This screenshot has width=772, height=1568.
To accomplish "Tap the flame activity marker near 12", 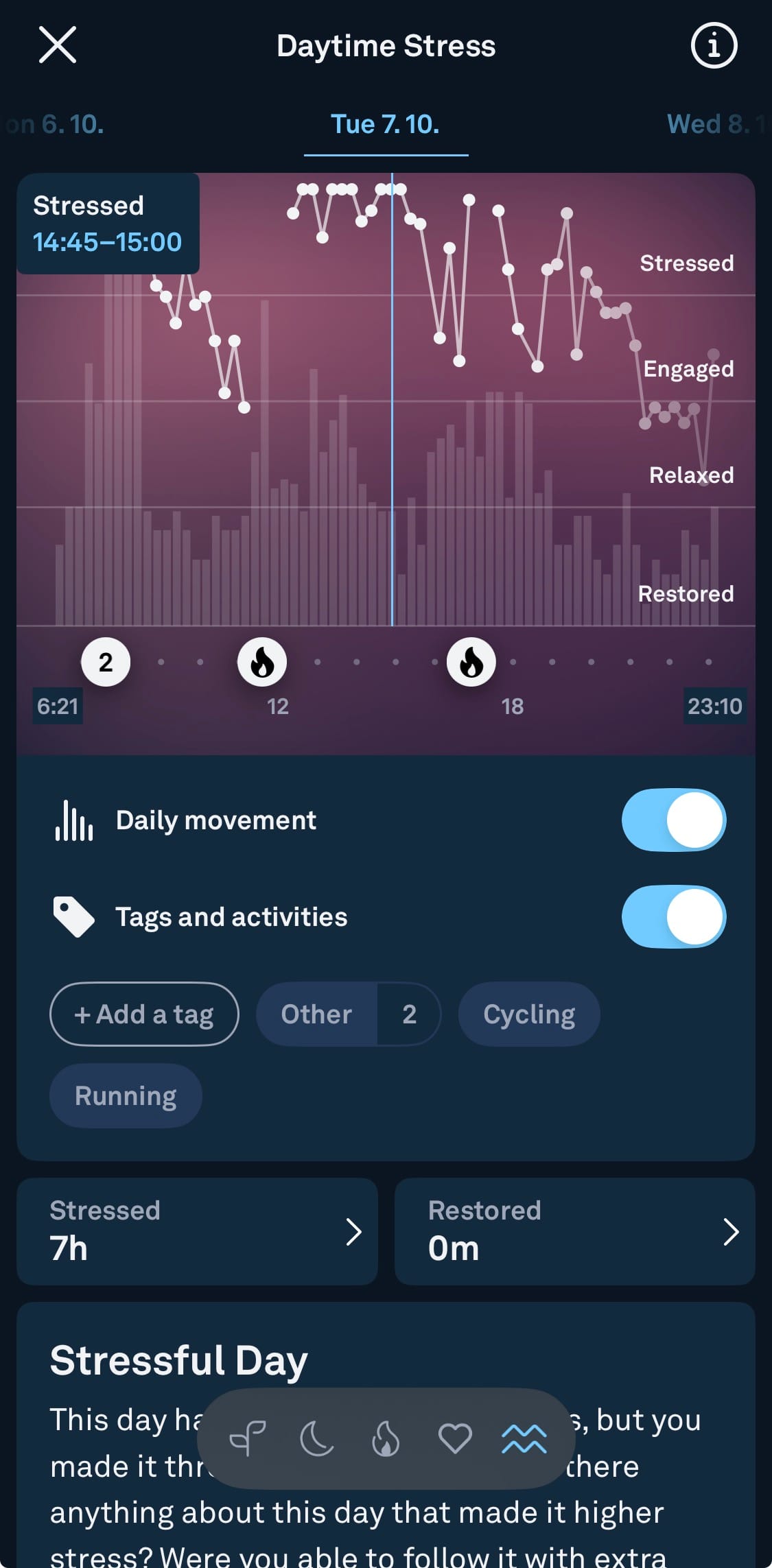I will pos(262,662).
